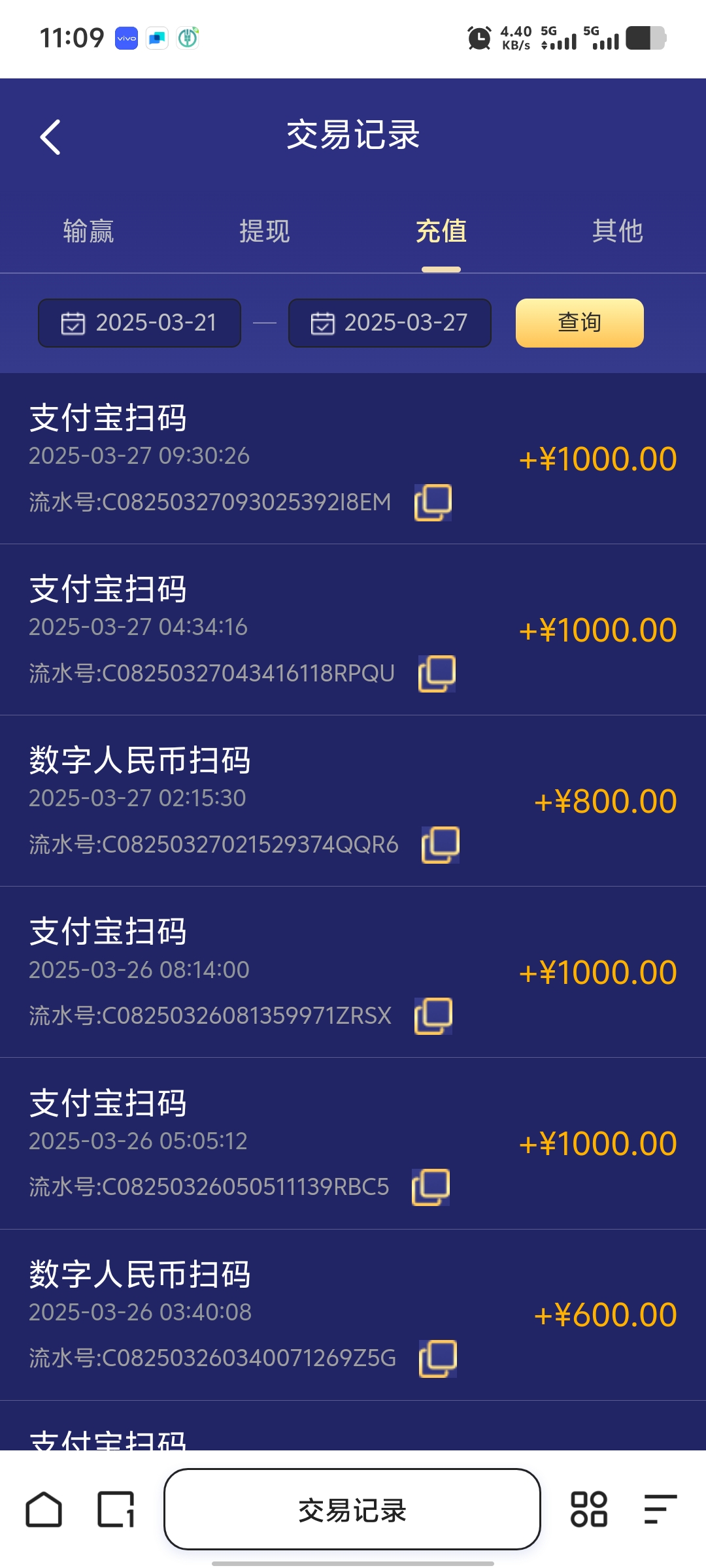Tap the 交易记录 bar at the bottom
Image resolution: width=706 pixels, height=1568 pixels.
[353, 1511]
